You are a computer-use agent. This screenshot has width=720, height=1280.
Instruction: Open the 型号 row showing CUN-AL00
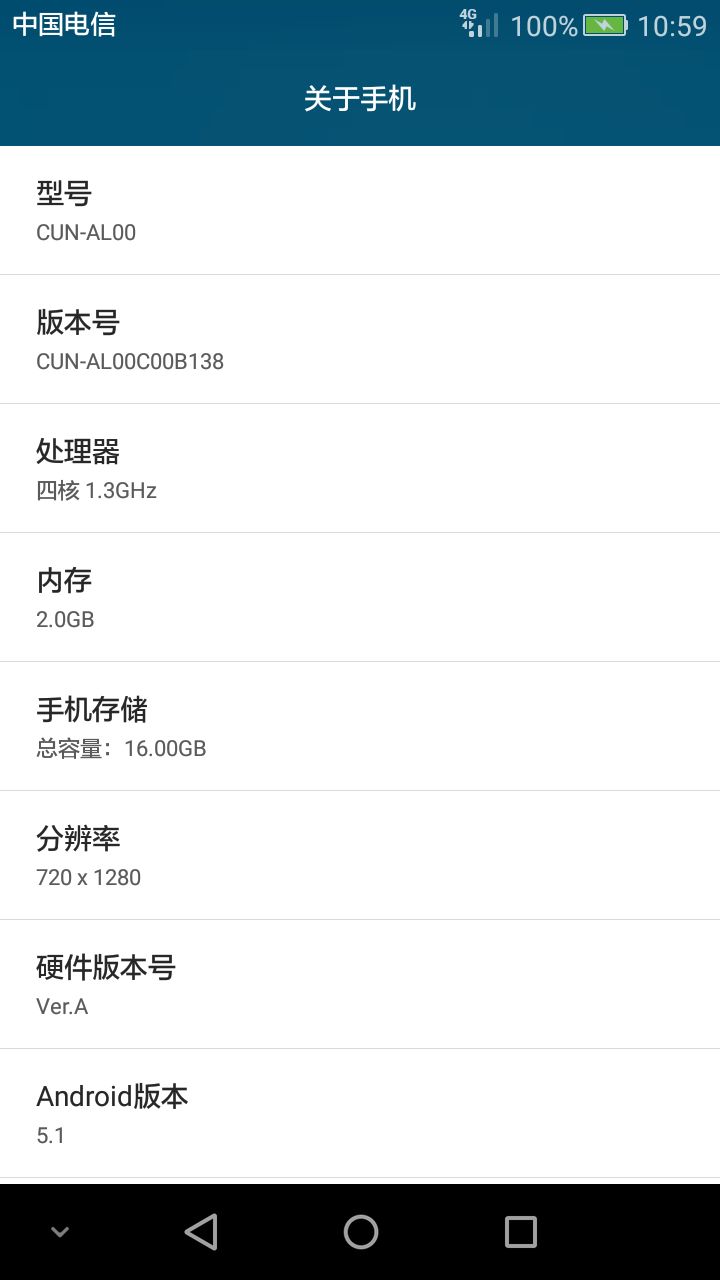(x=360, y=210)
